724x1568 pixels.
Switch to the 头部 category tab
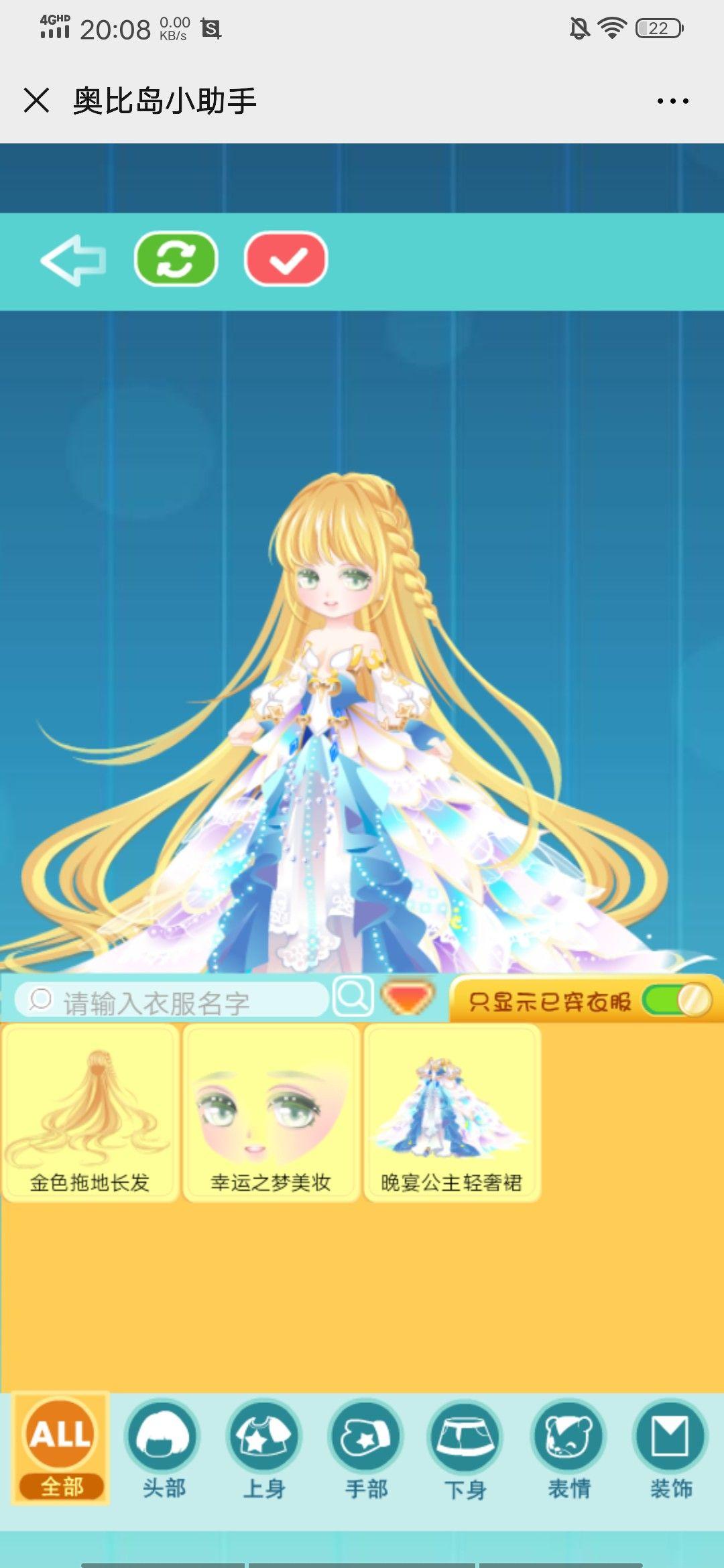[164, 1449]
